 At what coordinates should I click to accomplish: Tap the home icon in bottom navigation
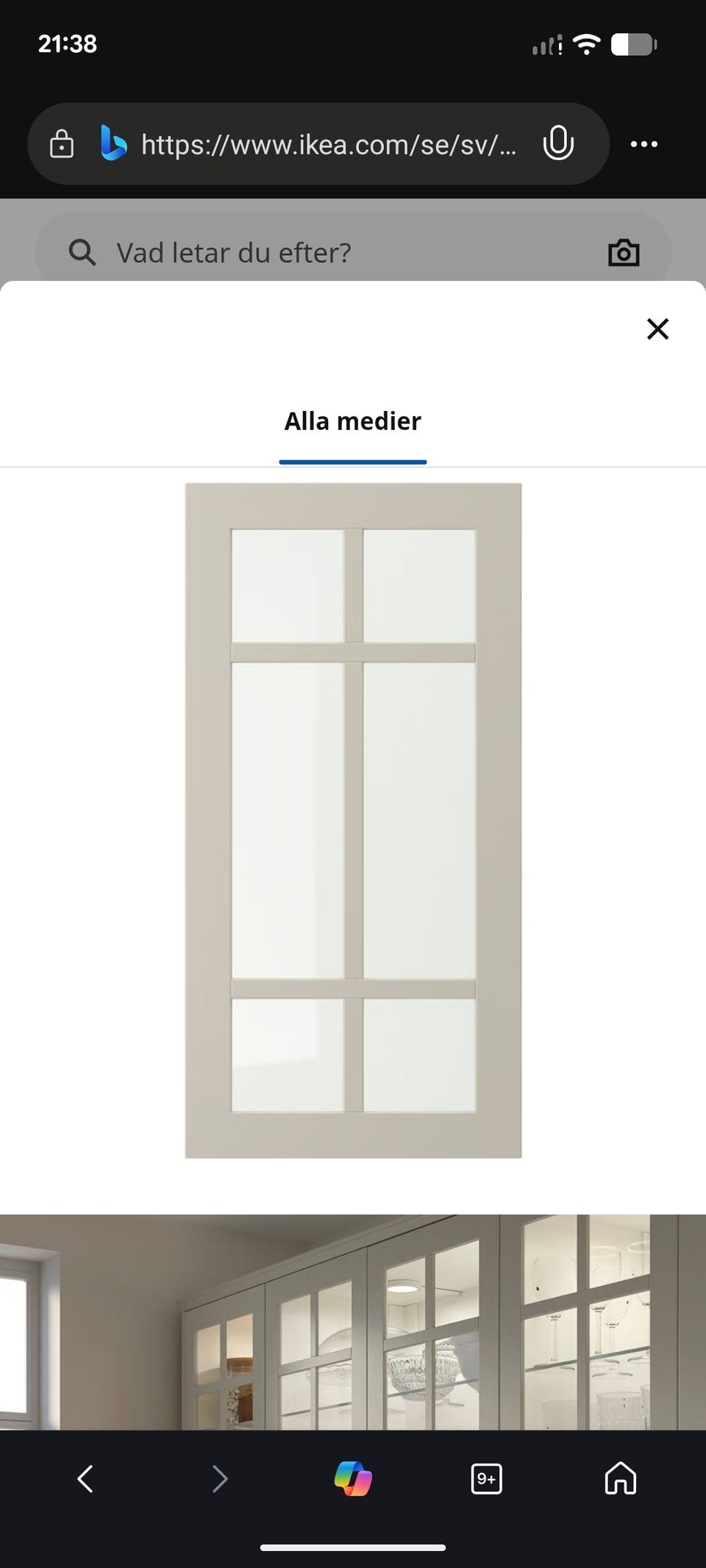pyautogui.click(x=620, y=1479)
